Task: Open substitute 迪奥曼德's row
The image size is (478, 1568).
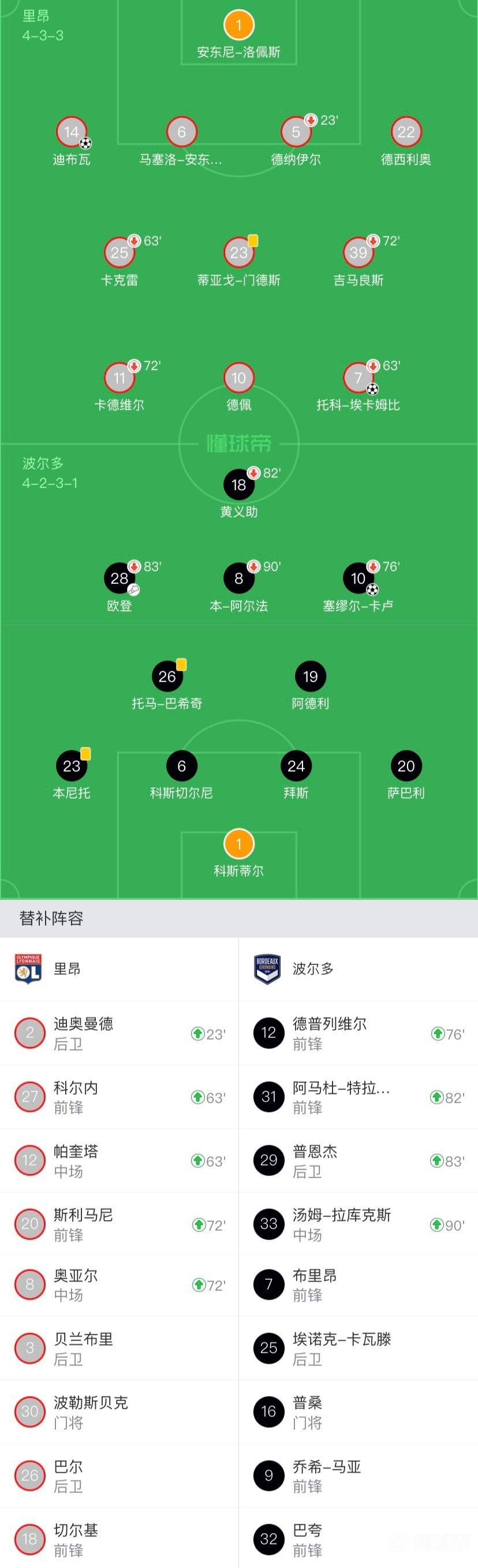Action: point(119,1033)
